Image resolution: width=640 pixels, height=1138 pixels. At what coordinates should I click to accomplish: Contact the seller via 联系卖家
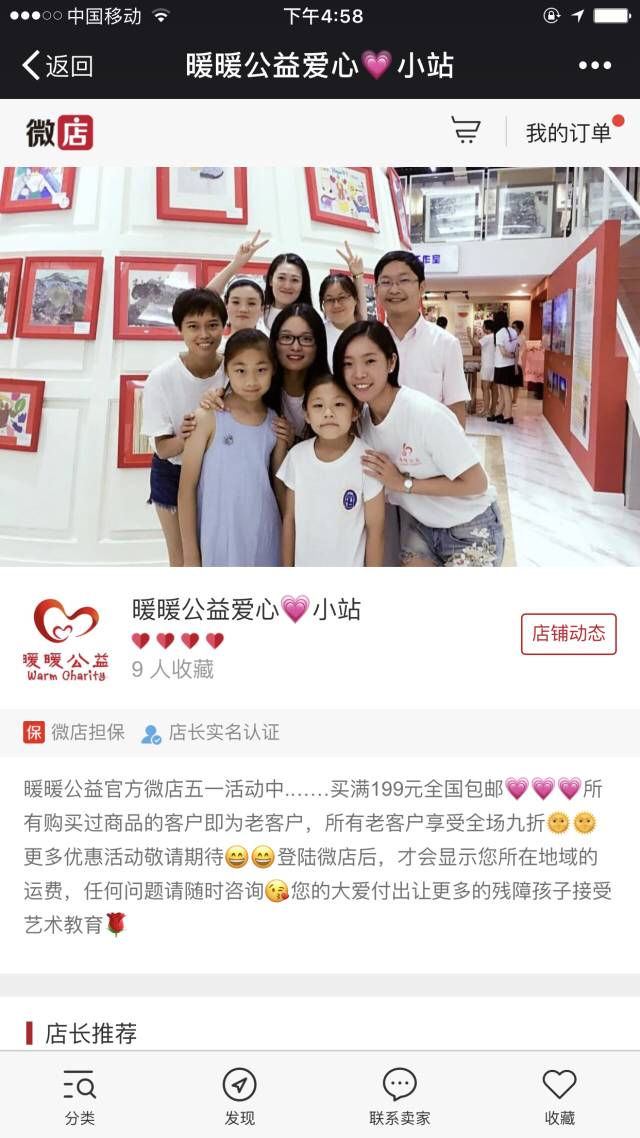click(399, 1096)
